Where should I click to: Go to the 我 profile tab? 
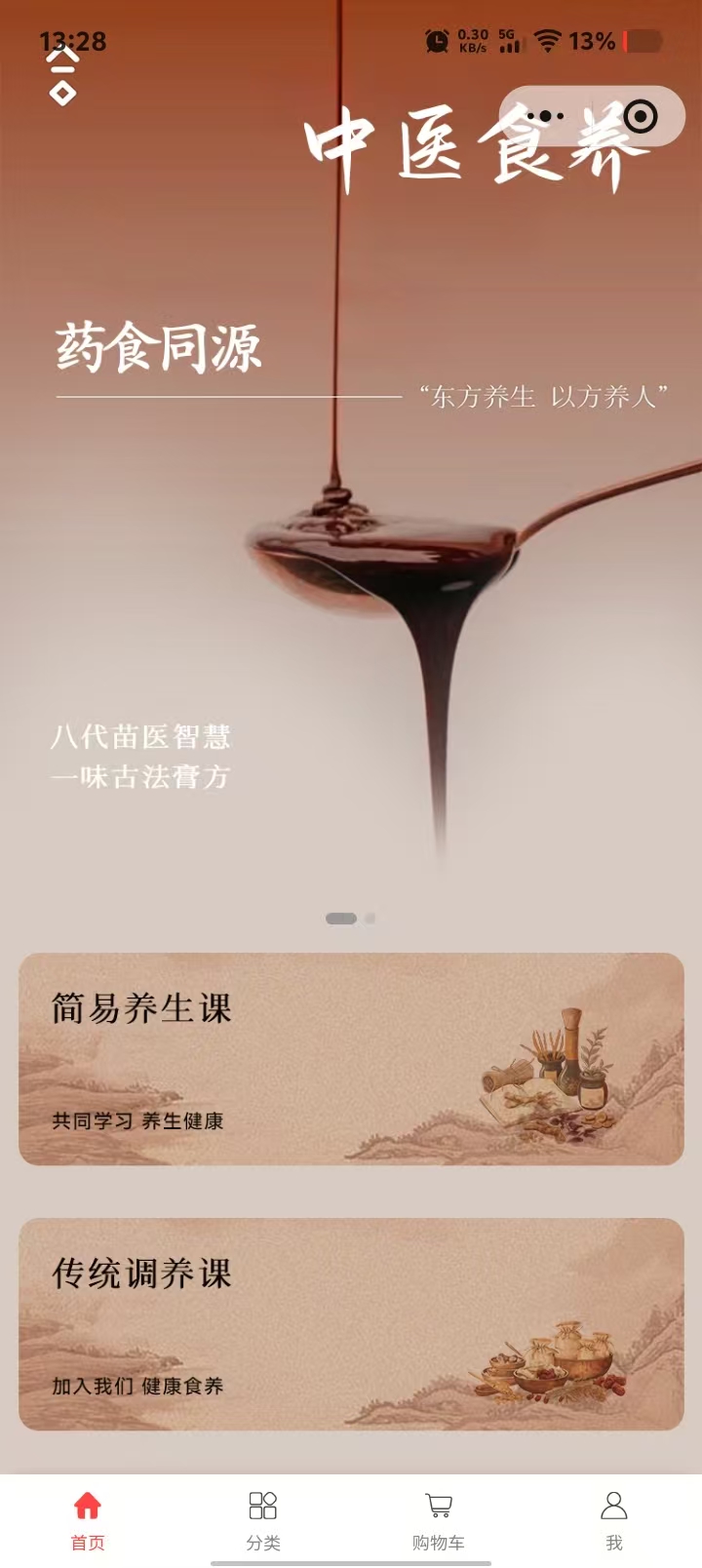(614, 1519)
